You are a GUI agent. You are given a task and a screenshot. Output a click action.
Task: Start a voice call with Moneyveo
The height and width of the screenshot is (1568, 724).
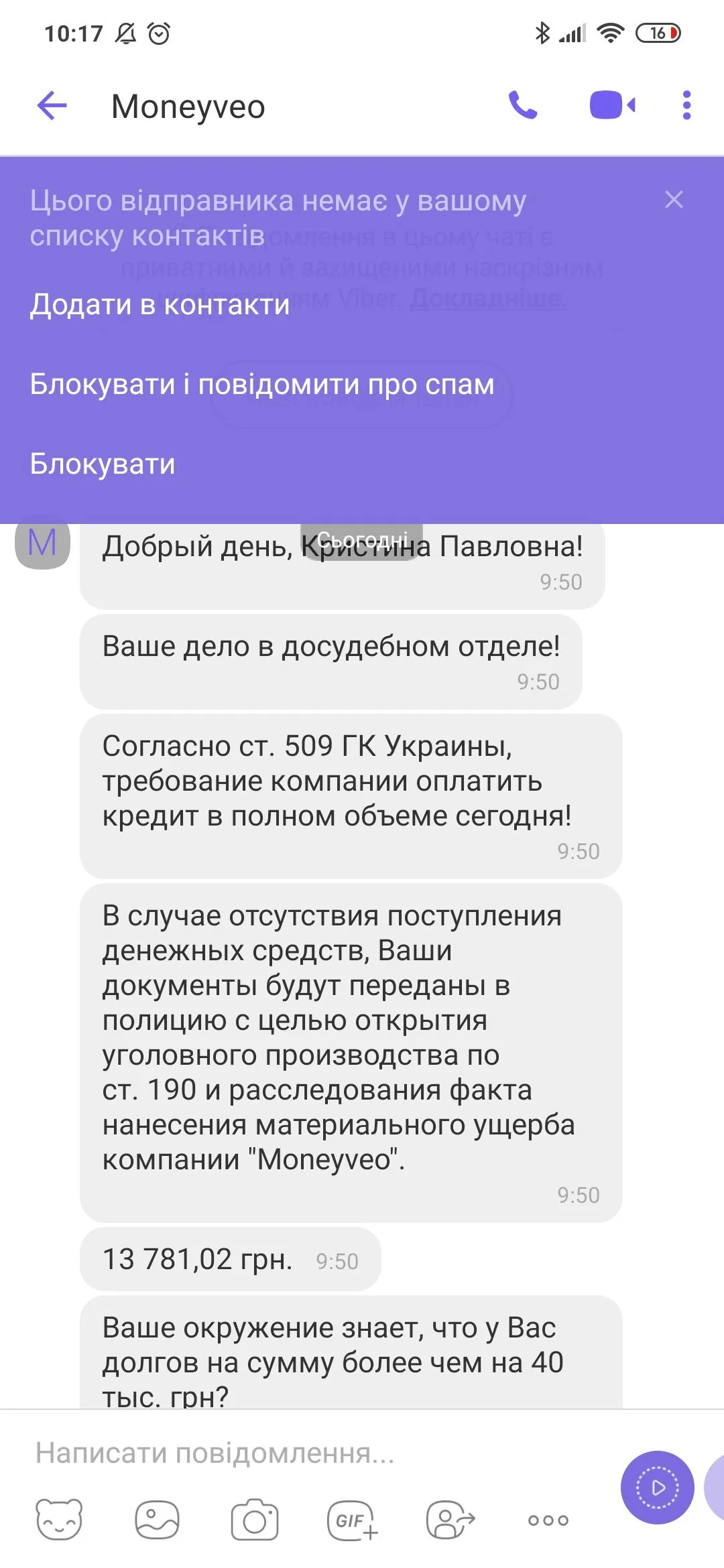click(524, 106)
